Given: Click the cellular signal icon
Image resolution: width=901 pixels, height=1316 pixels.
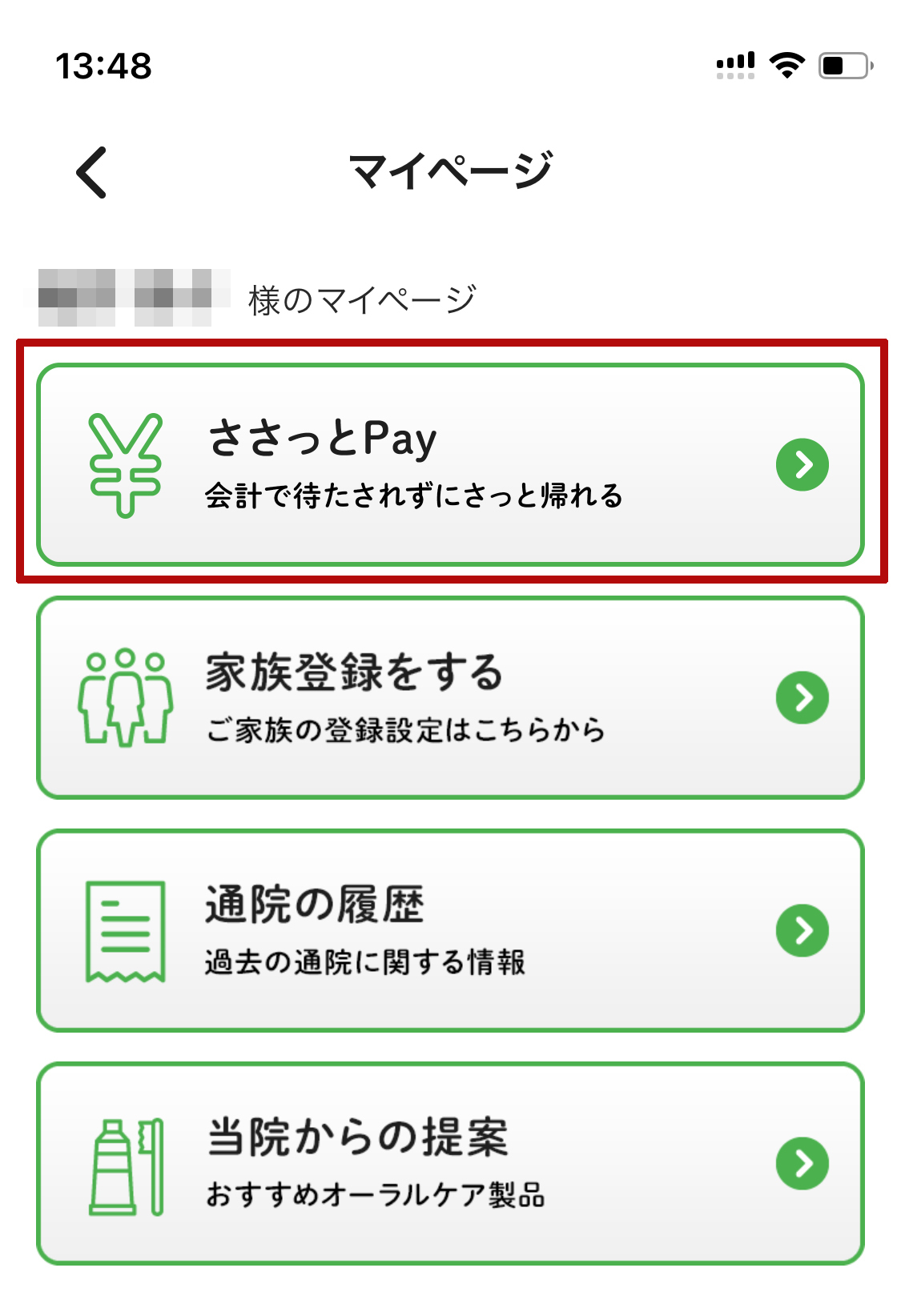Looking at the screenshot, I should 735,67.
